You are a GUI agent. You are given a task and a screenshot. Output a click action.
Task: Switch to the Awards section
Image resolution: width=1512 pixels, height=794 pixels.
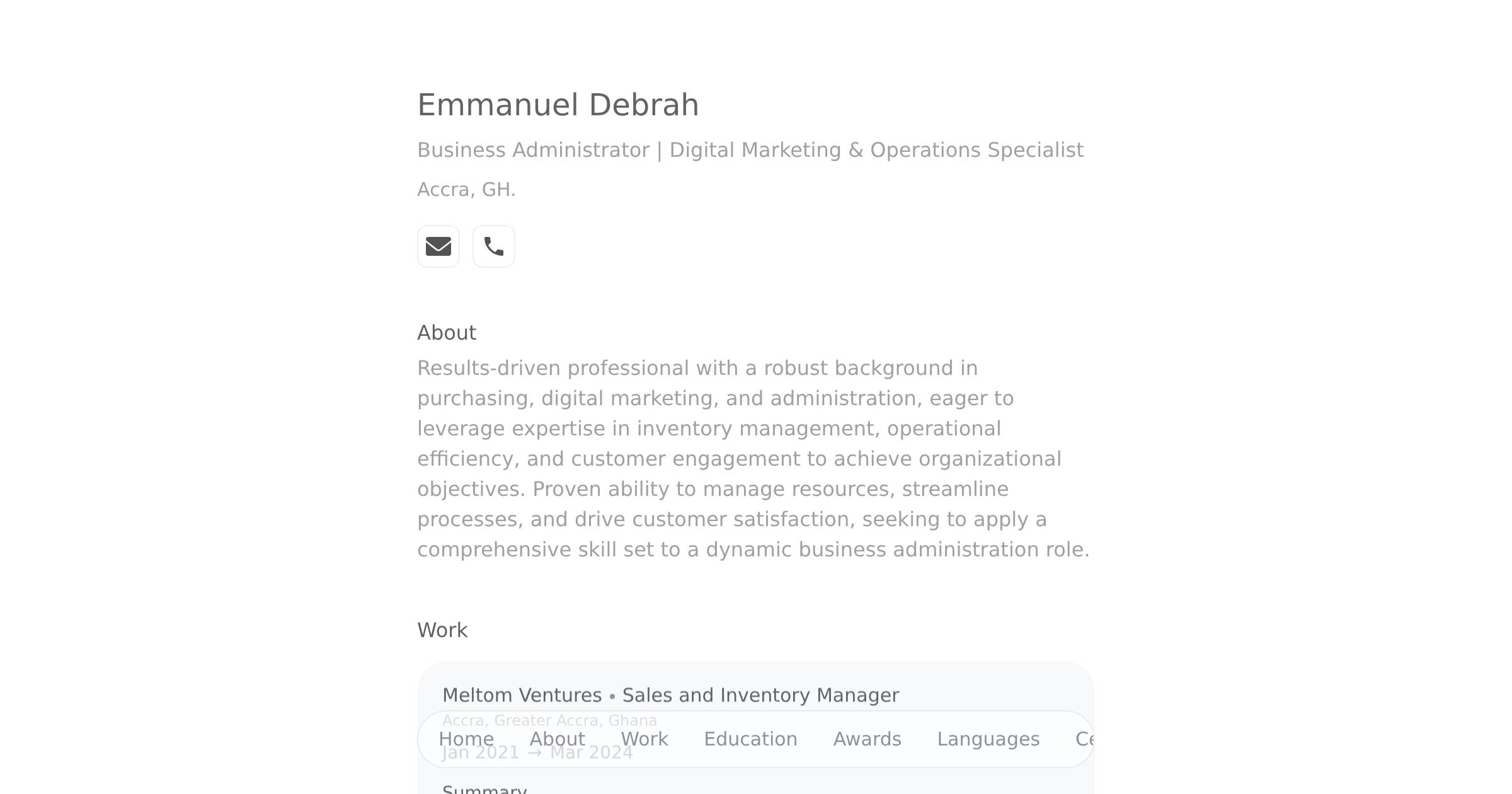[x=867, y=739]
